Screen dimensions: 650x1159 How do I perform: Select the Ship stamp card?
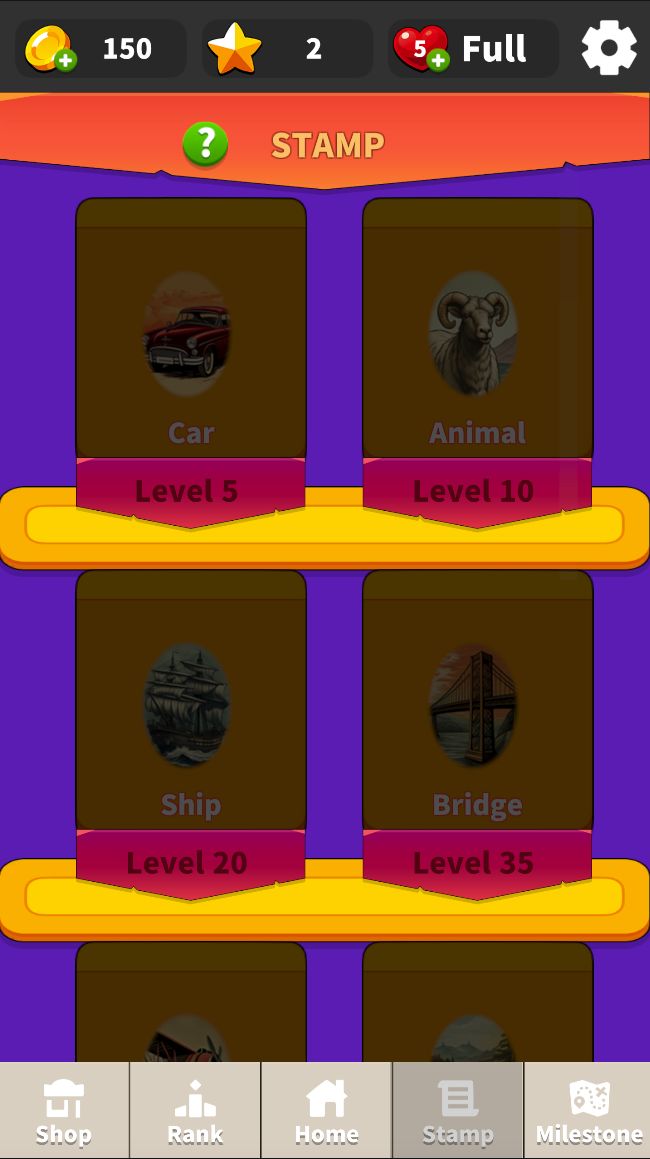pos(190,702)
